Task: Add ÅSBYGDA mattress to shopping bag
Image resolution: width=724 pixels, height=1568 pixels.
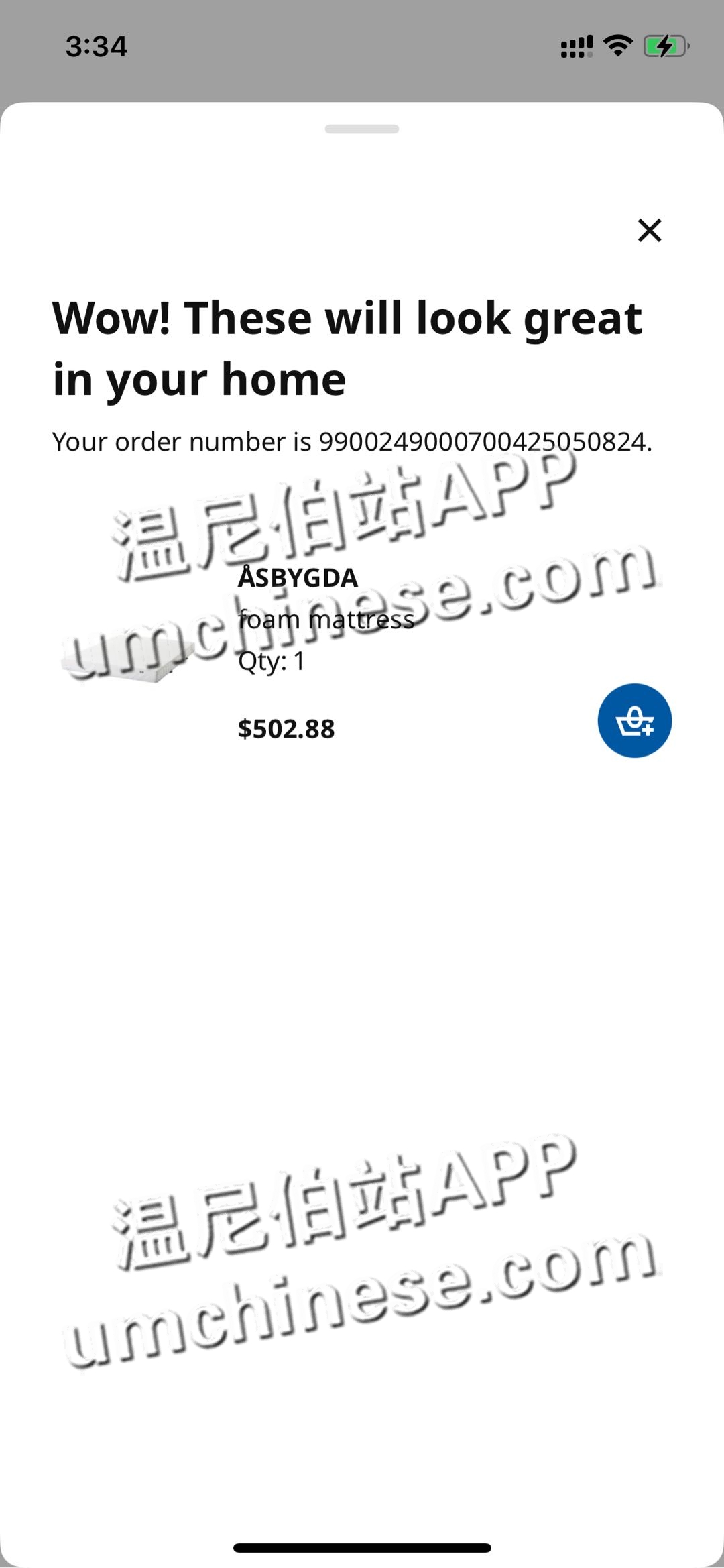Action: point(634,720)
